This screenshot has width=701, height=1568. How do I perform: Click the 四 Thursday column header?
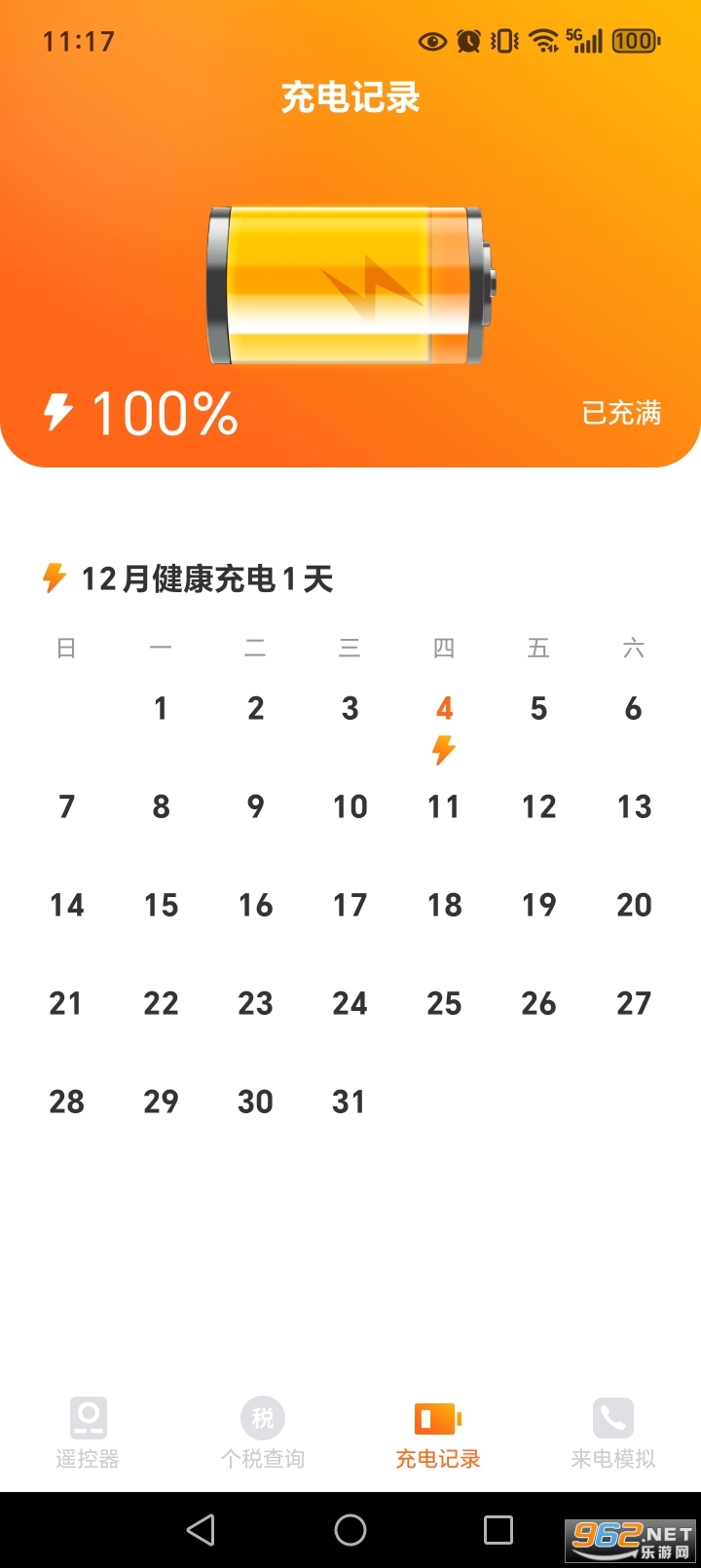tap(444, 647)
